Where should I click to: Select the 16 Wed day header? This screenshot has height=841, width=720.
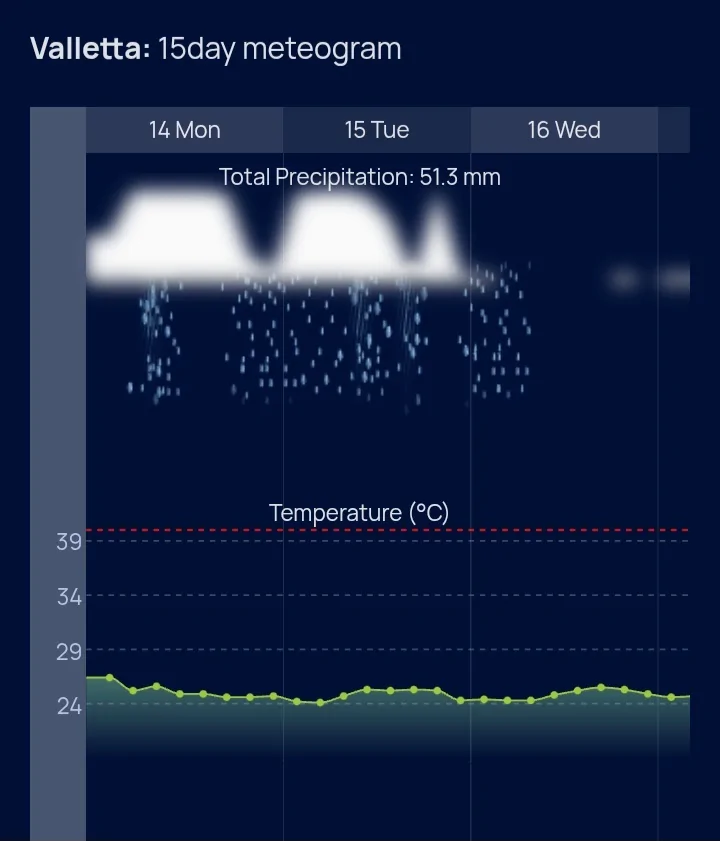pos(564,130)
